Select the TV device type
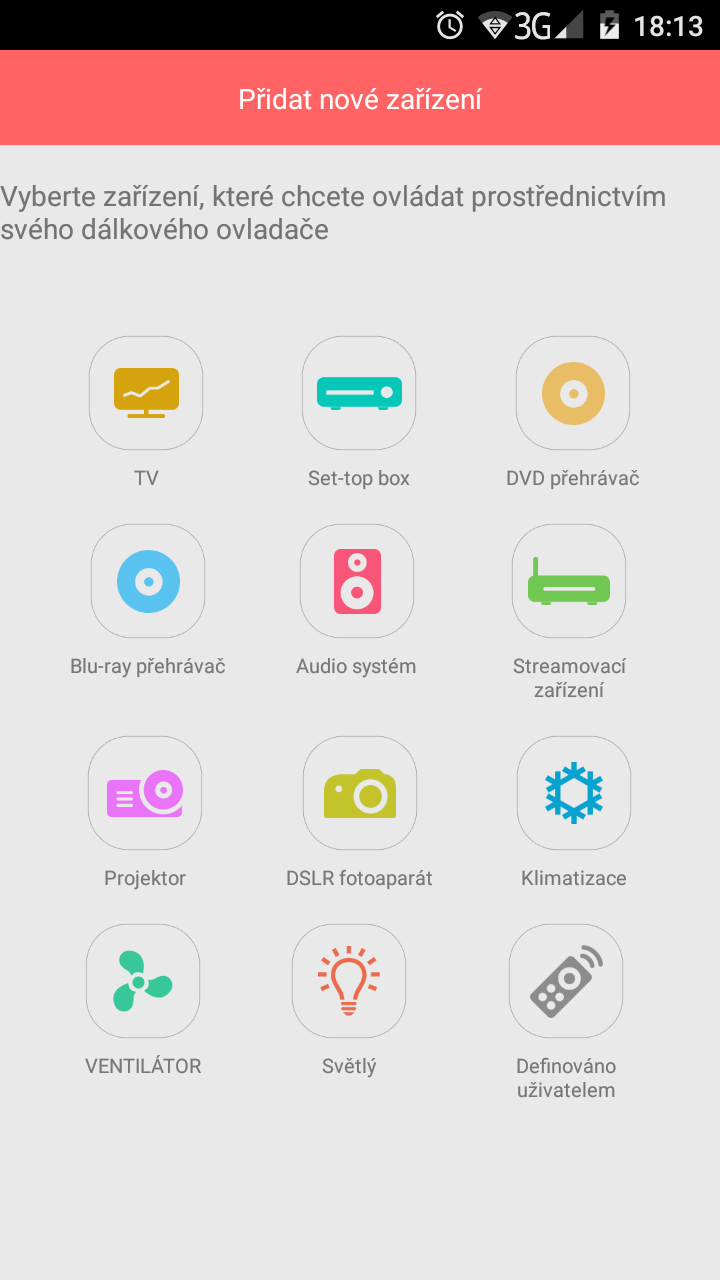 pos(146,393)
